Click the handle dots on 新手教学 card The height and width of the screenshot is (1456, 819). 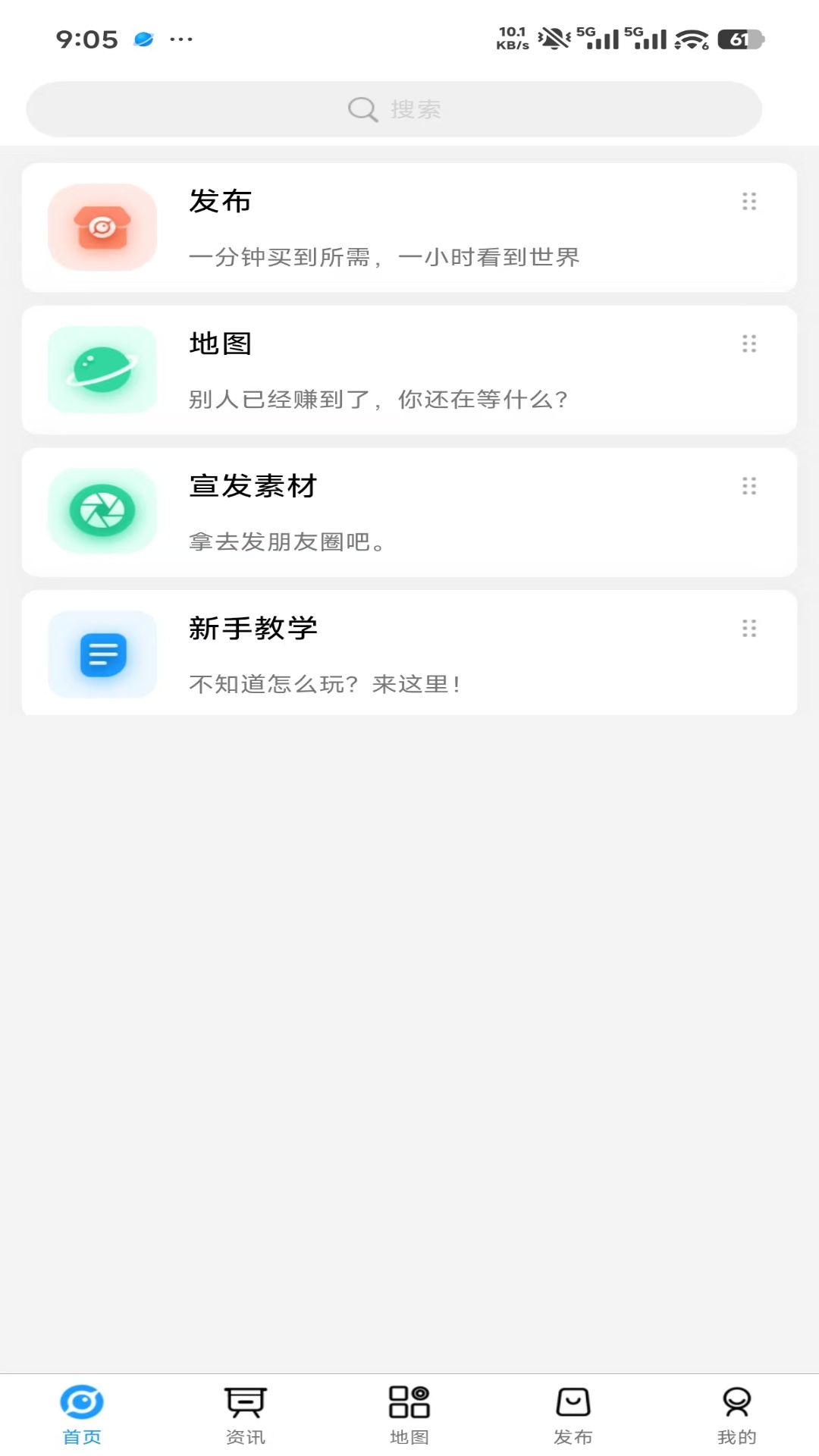pyautogui.click(x=749, y=629)
